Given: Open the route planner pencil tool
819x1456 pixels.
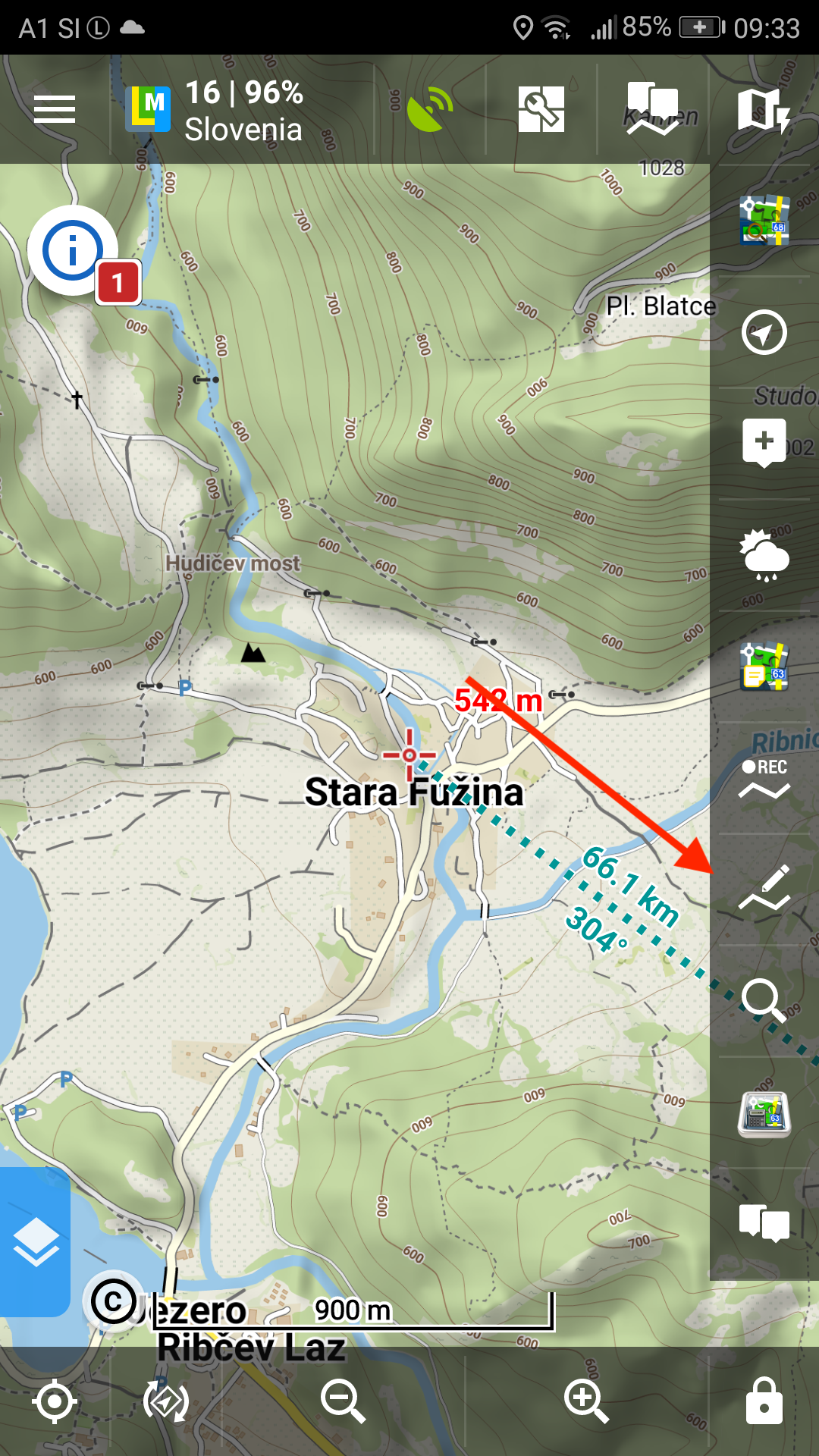Looking at the screenshot, I should coord(764,887).
